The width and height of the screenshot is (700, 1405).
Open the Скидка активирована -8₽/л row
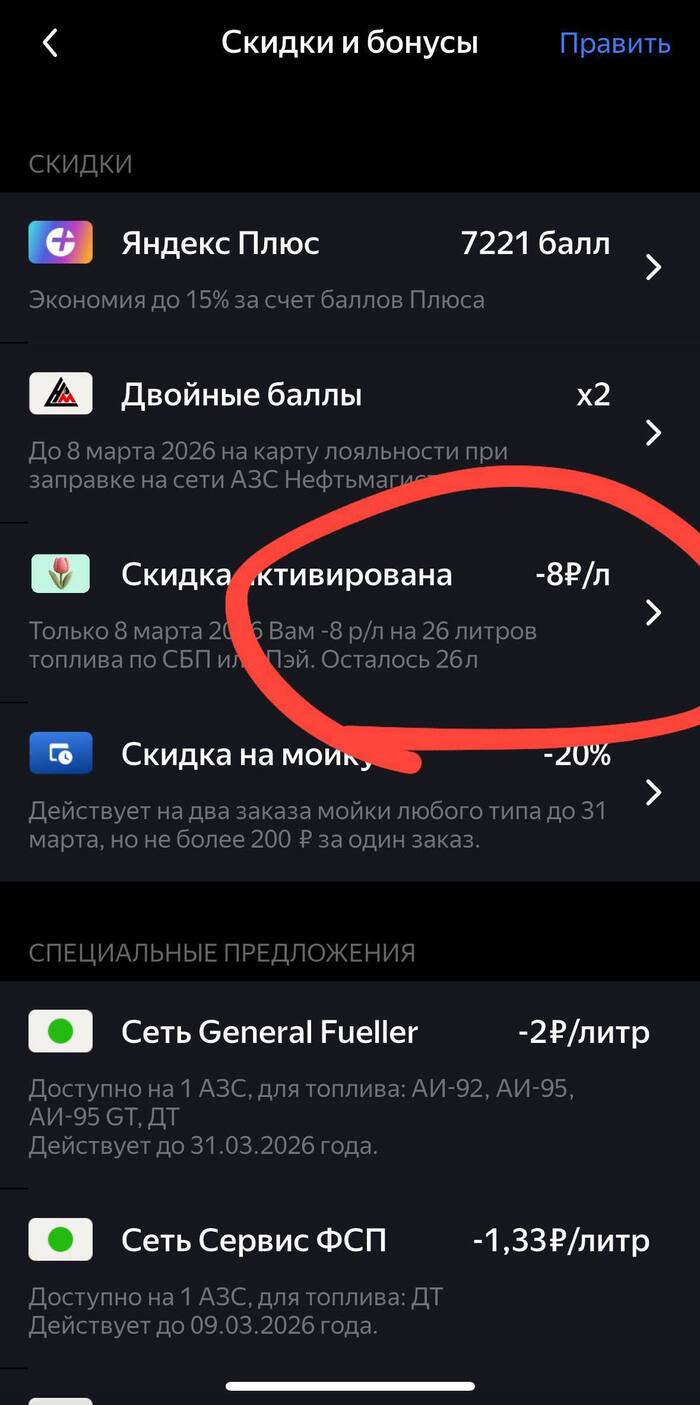click(x=340, y=610)
